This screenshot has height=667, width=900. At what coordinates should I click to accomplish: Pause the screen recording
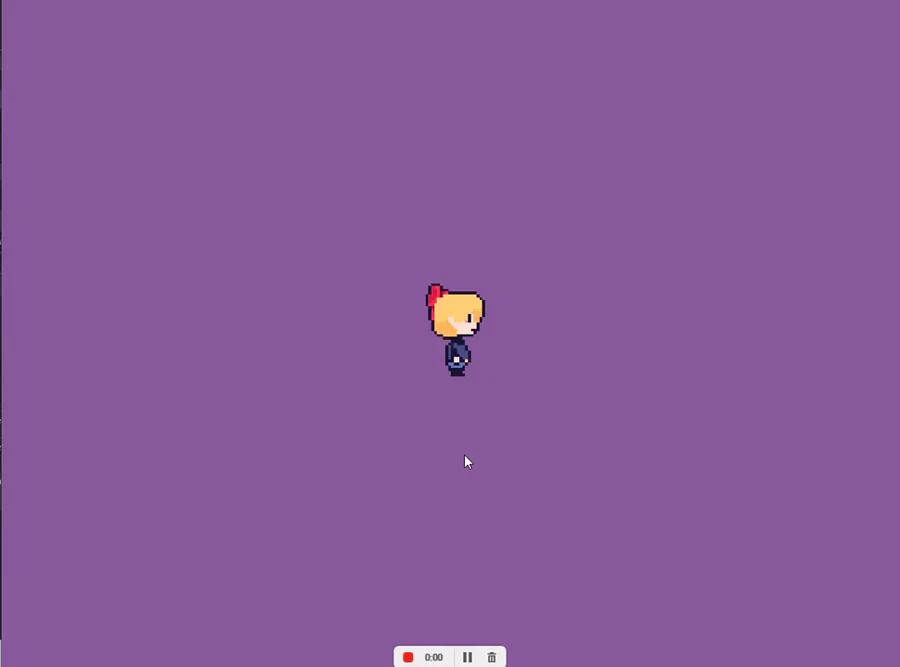(467, 657)
